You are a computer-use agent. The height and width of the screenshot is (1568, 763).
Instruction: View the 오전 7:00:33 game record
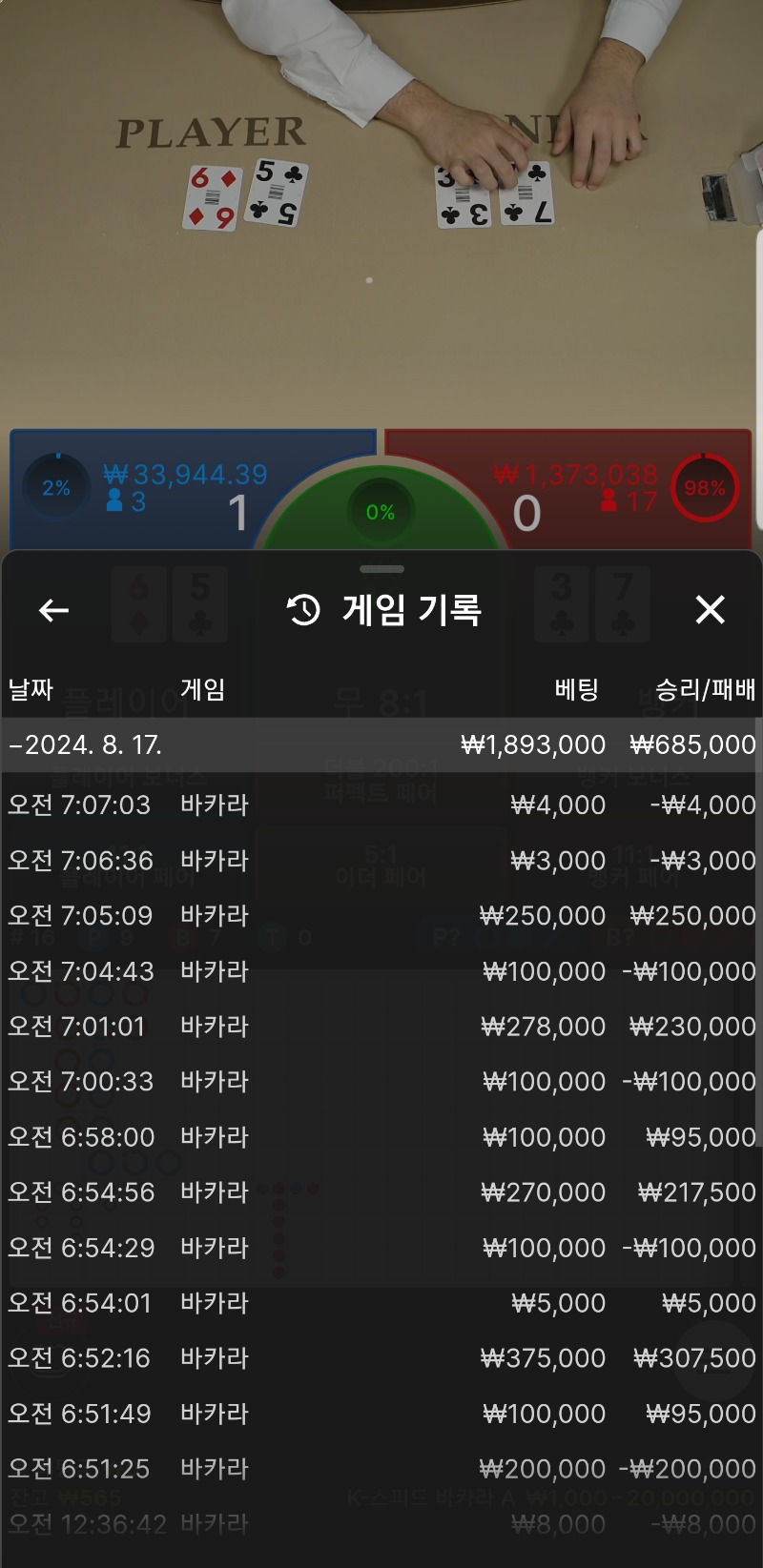tap(381, 1082)
